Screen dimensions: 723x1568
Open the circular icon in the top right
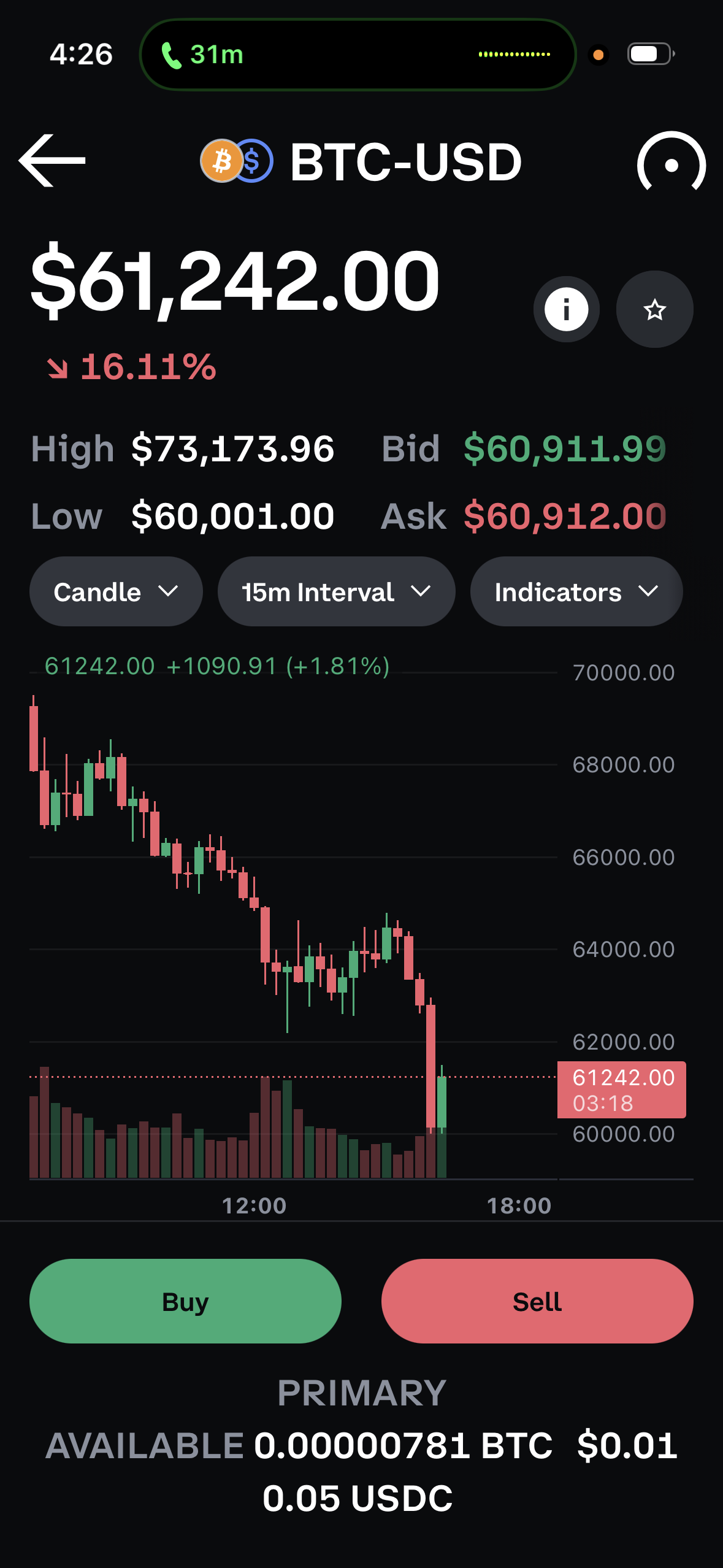coord(671,164)
